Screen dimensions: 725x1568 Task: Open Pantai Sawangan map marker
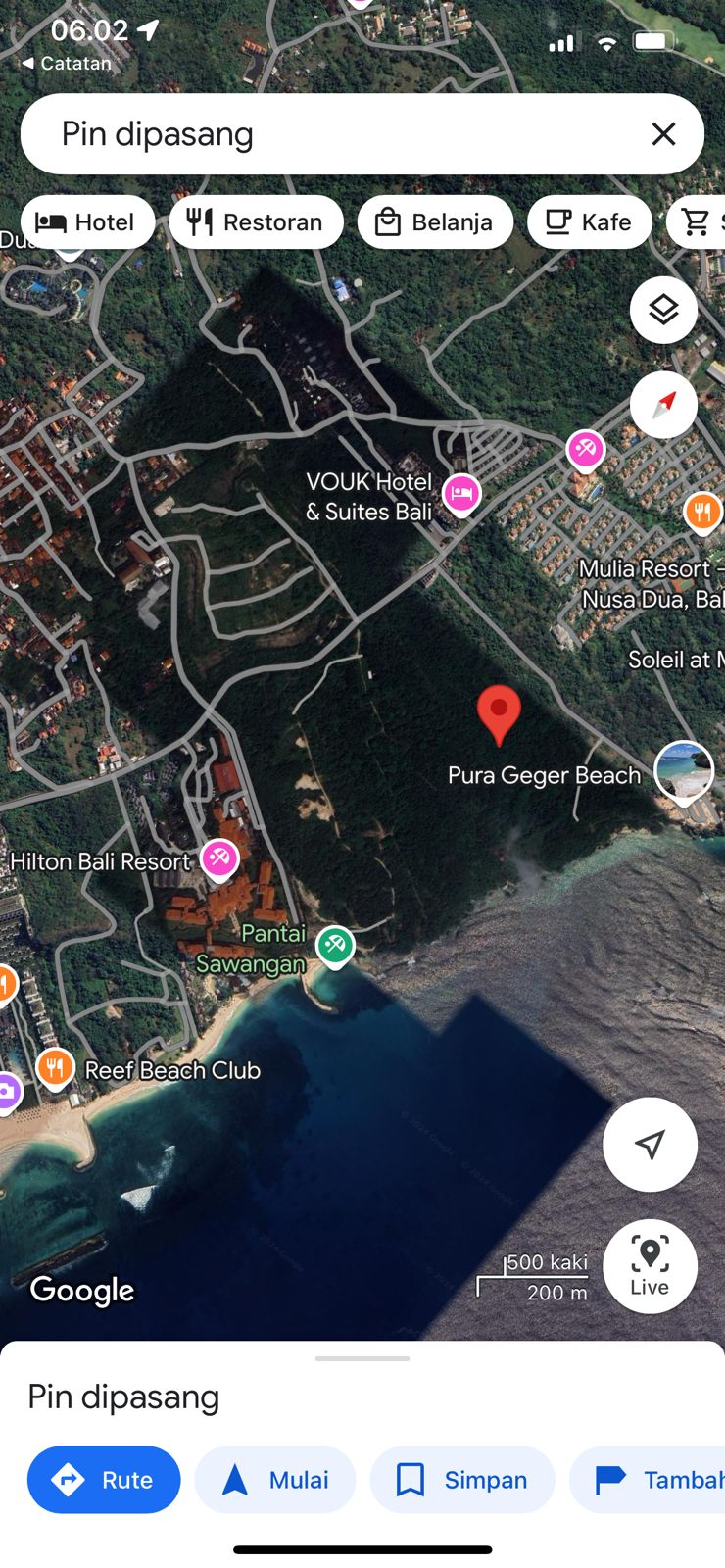click(x=335, y=945)
